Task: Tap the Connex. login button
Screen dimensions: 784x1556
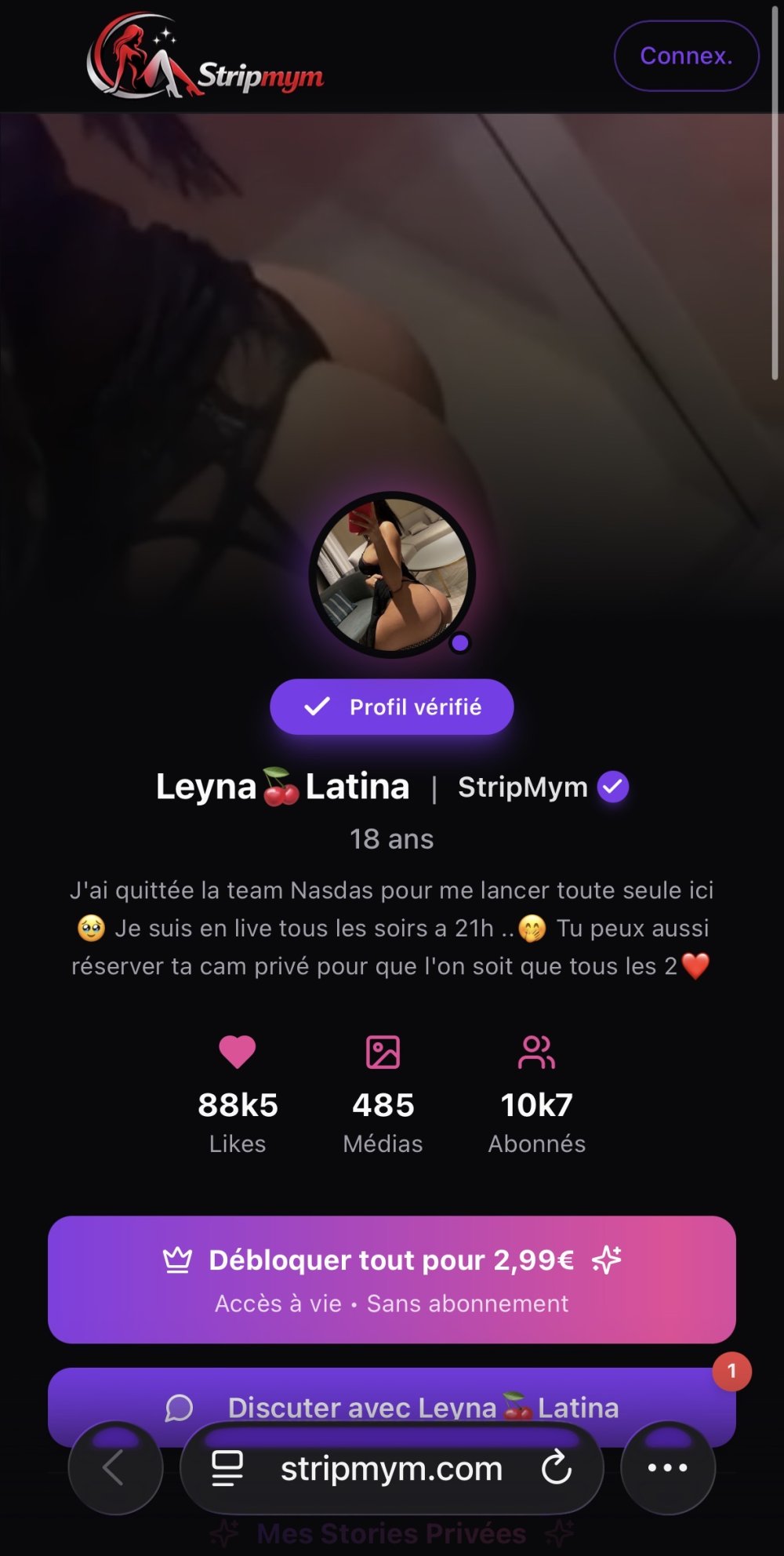Action: coord(686,56)
